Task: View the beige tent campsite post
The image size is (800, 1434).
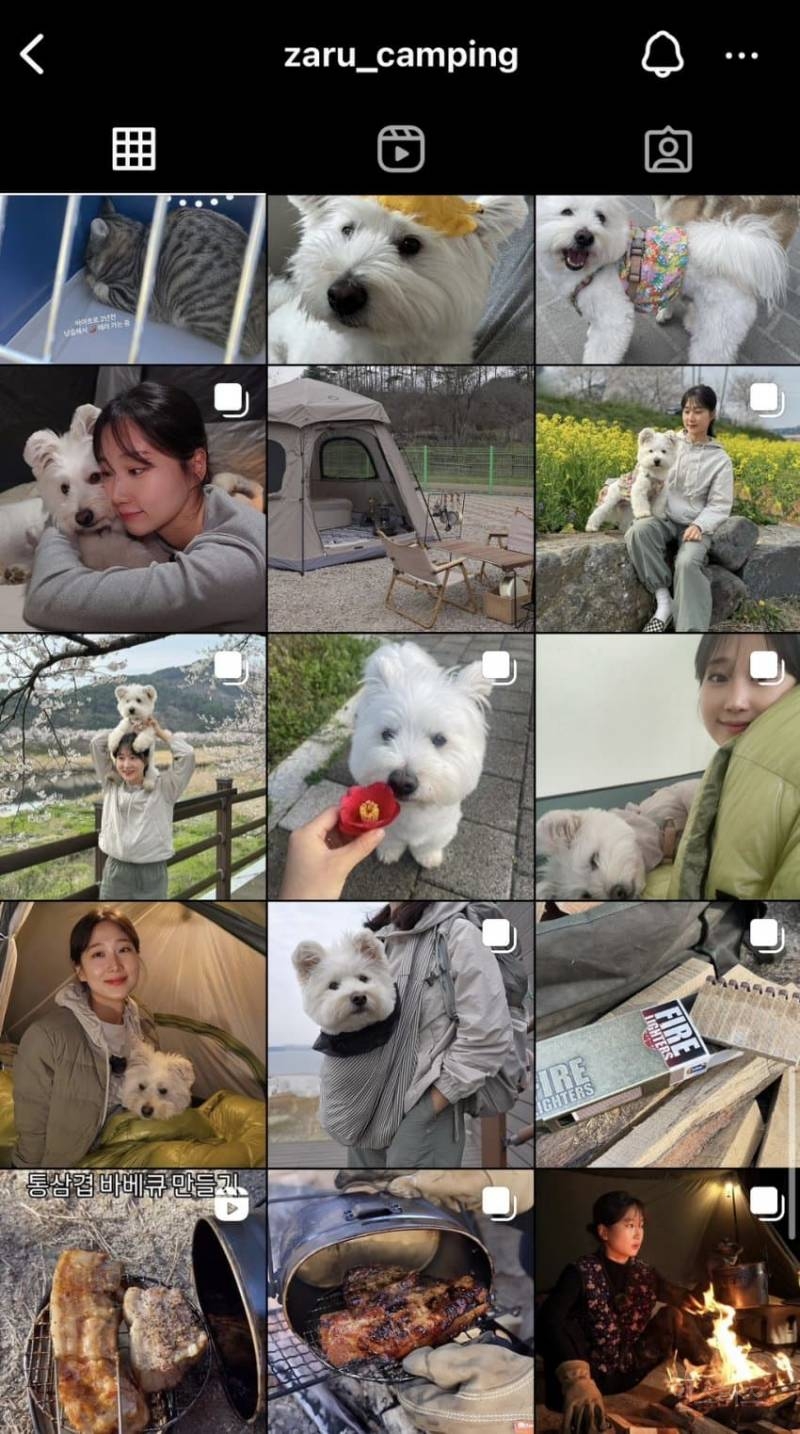Action: click(x=400, y=499)
